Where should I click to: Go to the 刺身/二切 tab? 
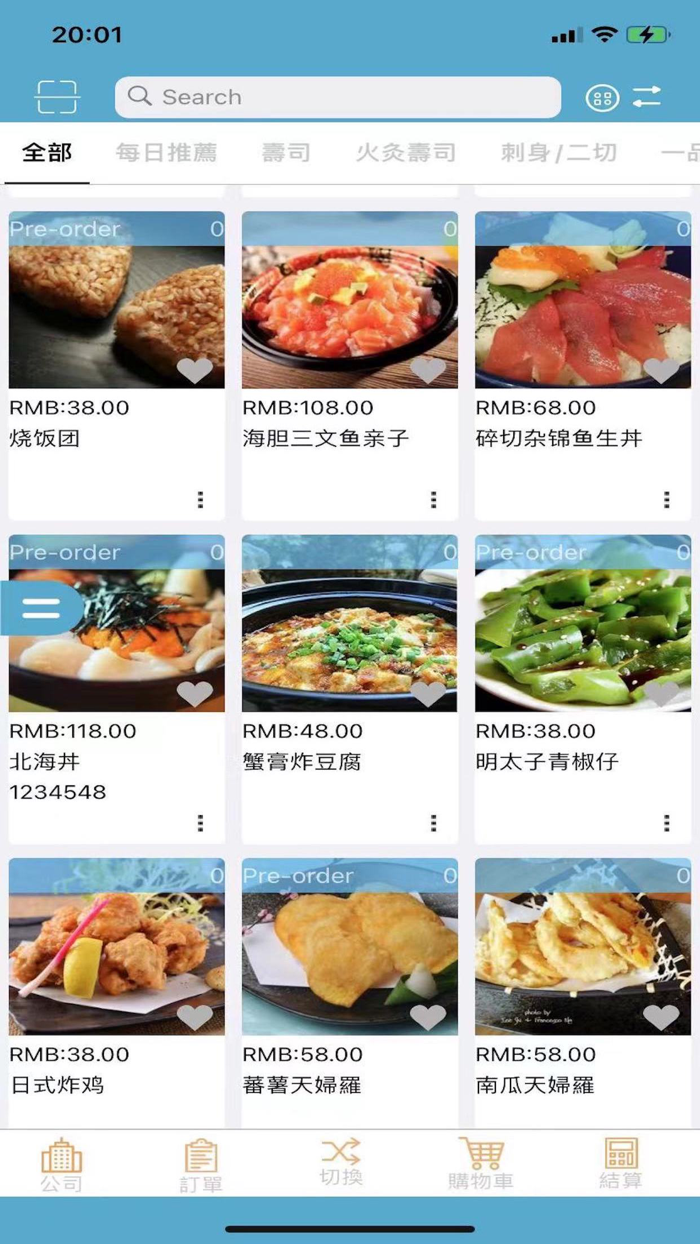pos(558,153)
